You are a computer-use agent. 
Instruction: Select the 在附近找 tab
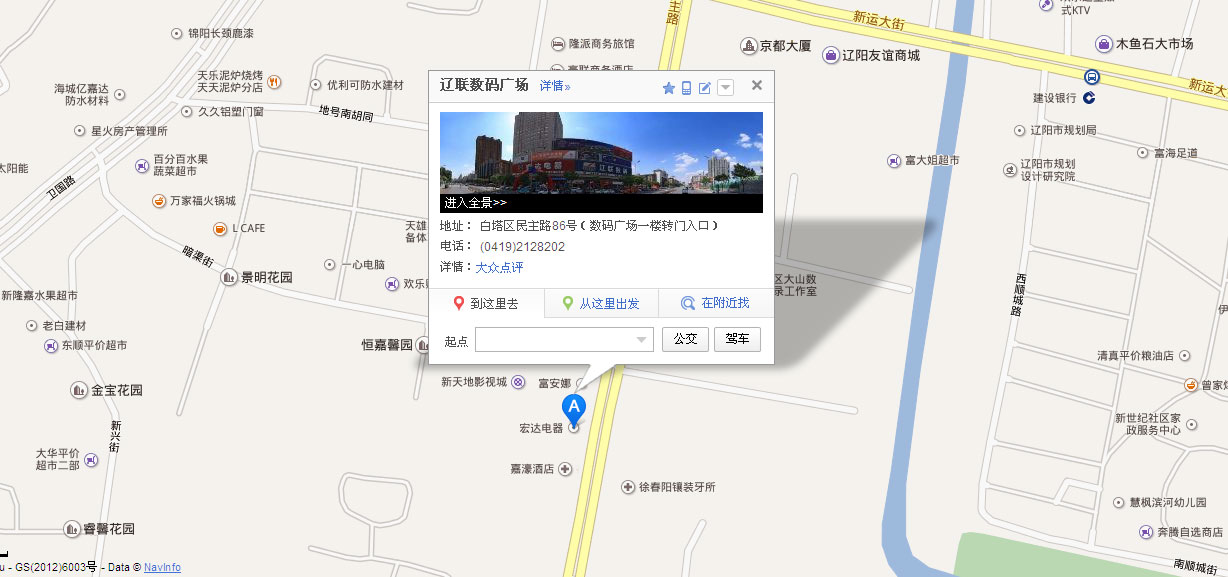pyautogui.click(x=715, y=304)
